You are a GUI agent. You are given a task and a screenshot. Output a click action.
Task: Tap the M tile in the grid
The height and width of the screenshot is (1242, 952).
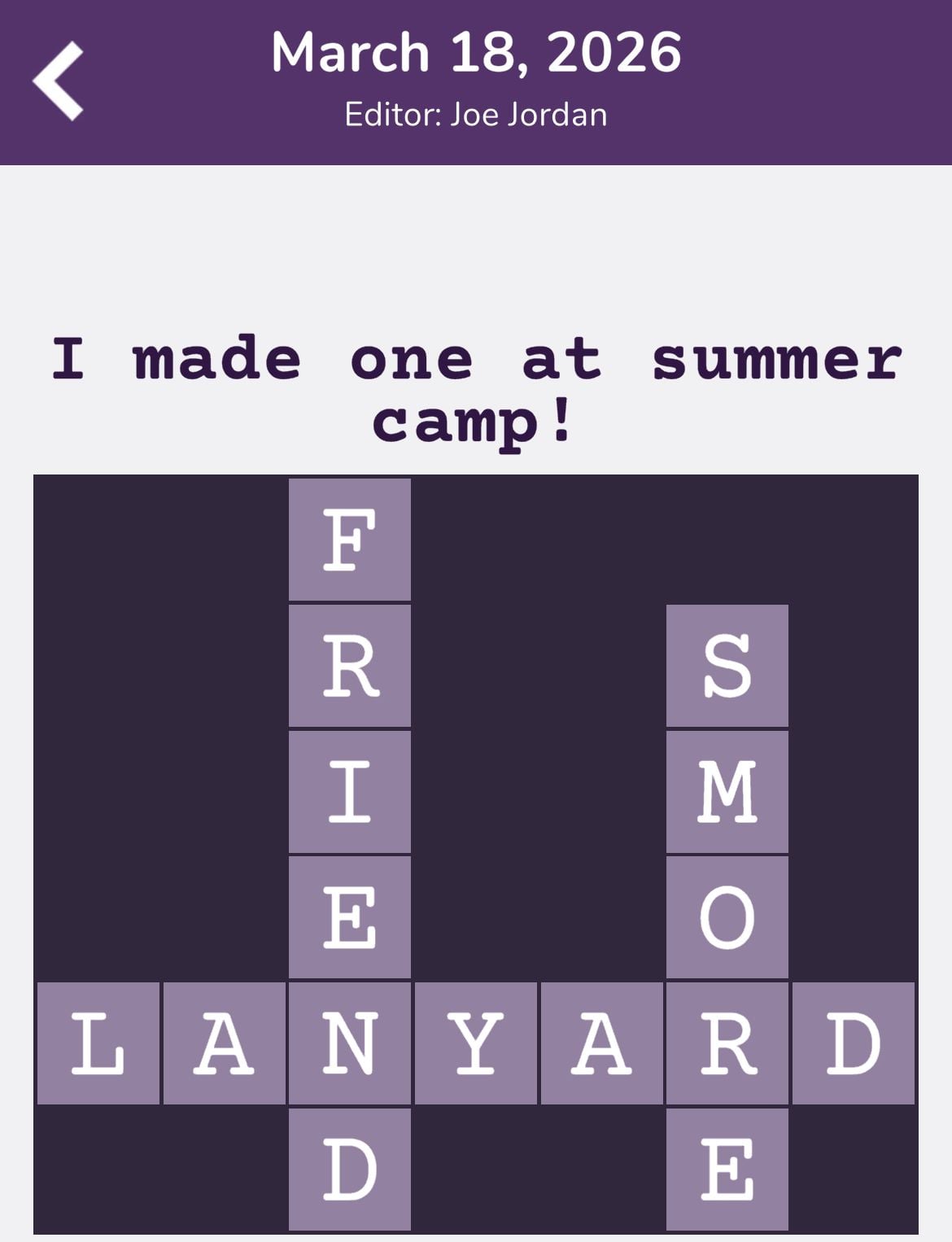click(x=727, y=792)
